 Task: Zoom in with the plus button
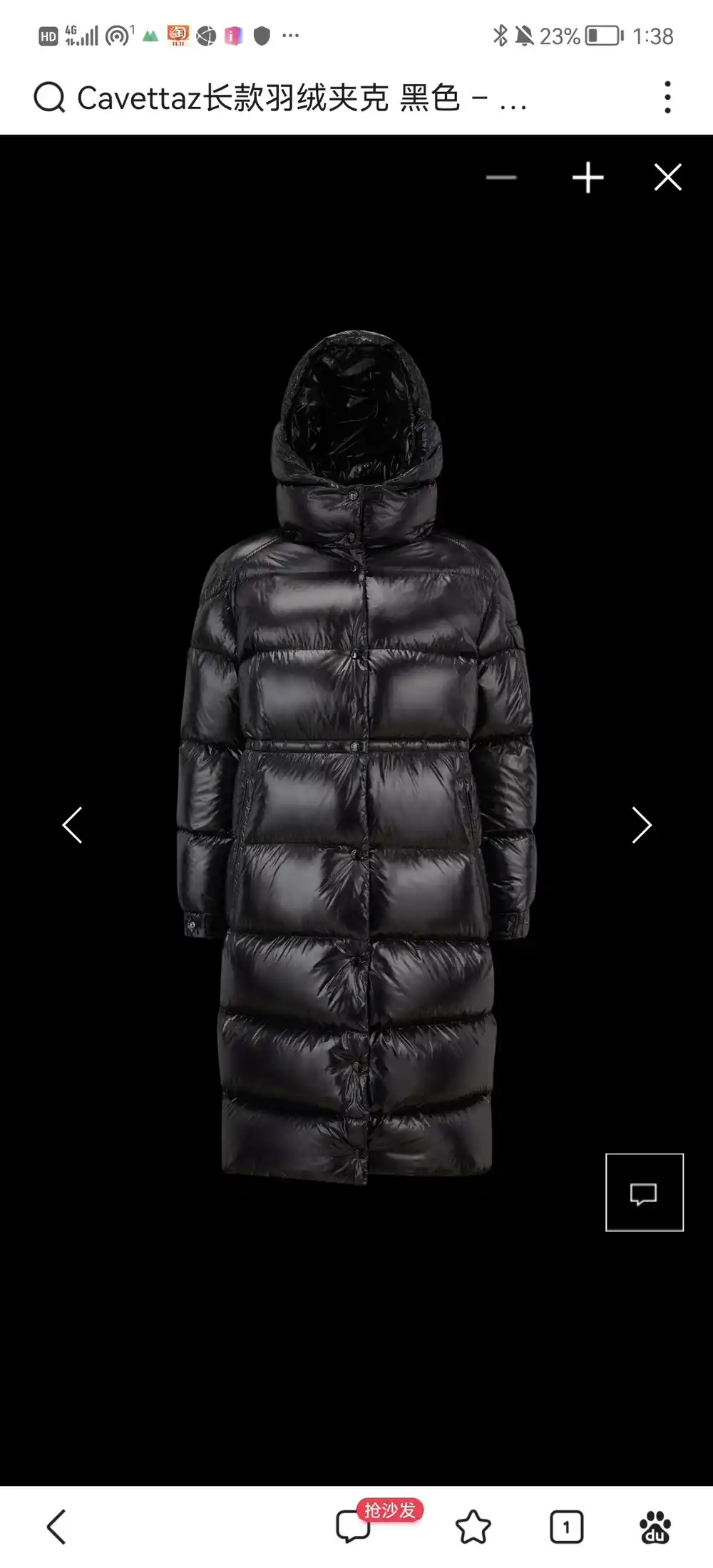(x=588, y=178)
